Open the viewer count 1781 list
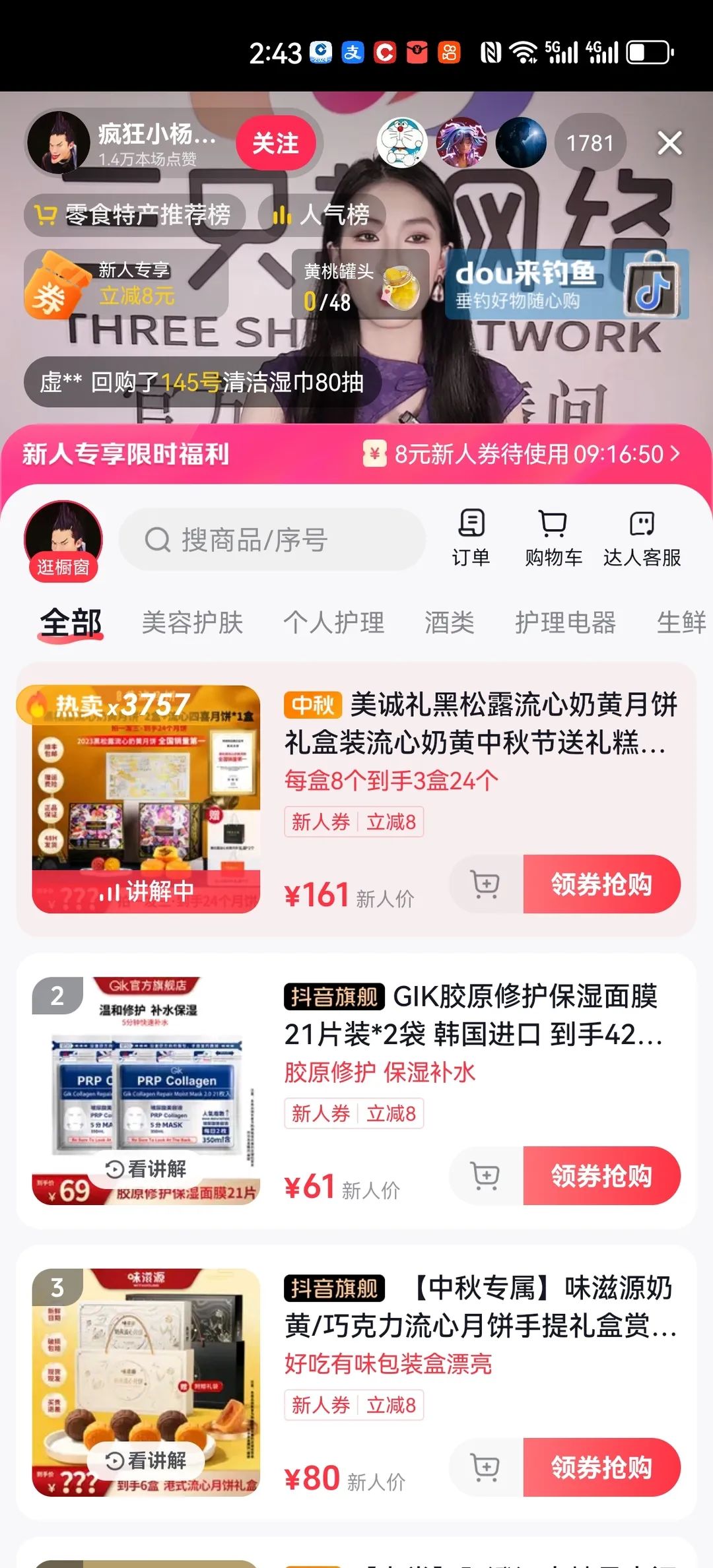Screen dimensions: 713x1568 [590, 143]
